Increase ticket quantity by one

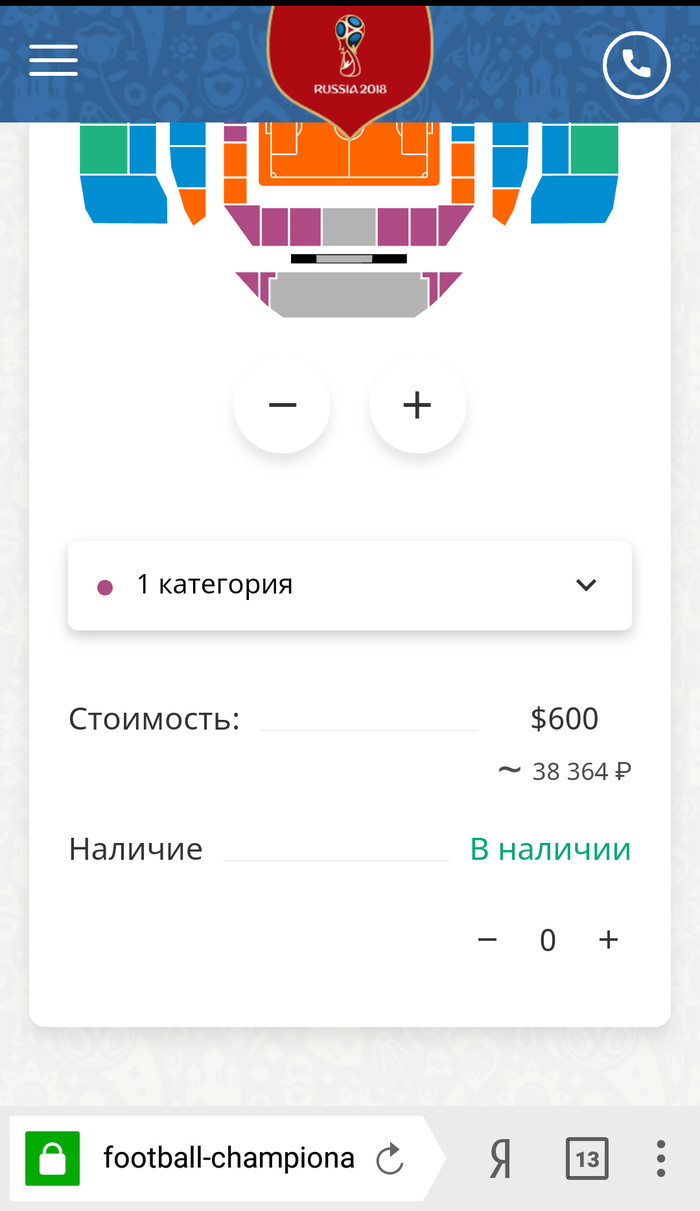coord(608,940)
